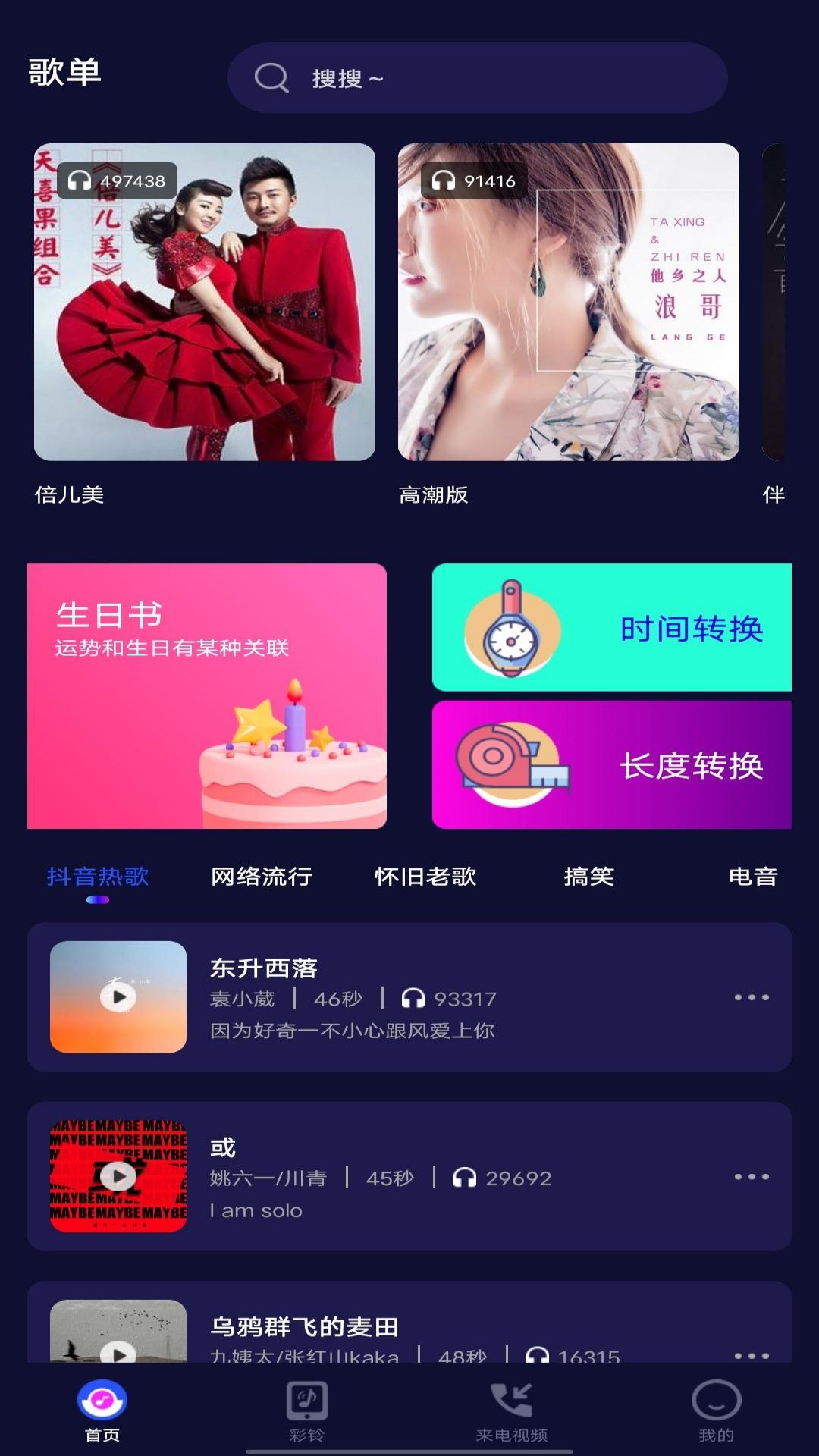Viewport: 819px width, 1456px height.
Task: Tap the 搜搜~ search input field
Action: [478, 77]
